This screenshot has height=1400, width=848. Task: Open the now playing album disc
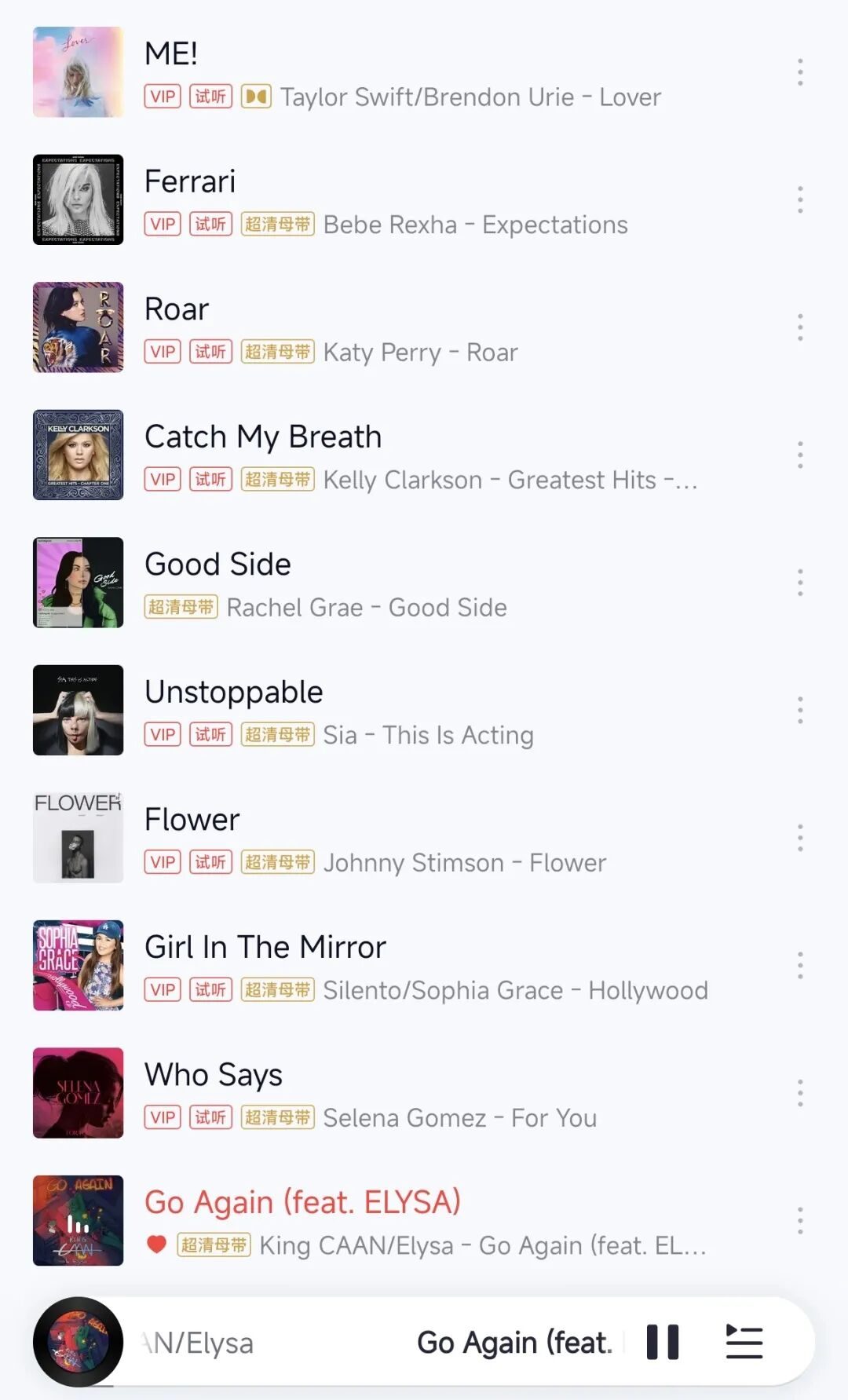(x=78, y=1342)
